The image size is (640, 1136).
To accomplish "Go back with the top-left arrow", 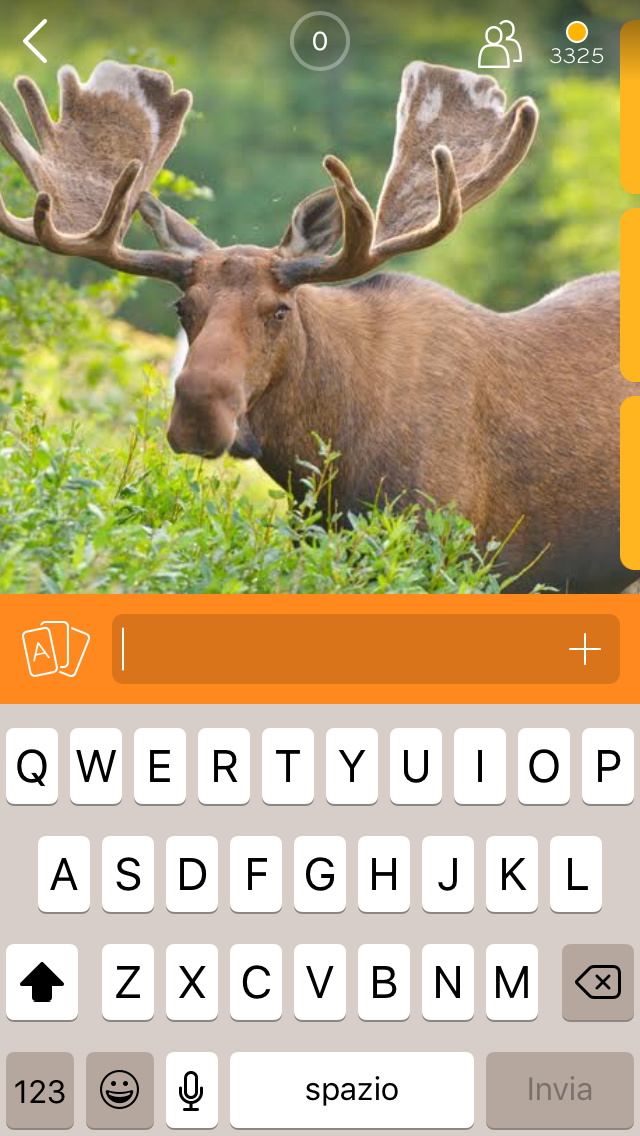I will (x=36, y=42).
